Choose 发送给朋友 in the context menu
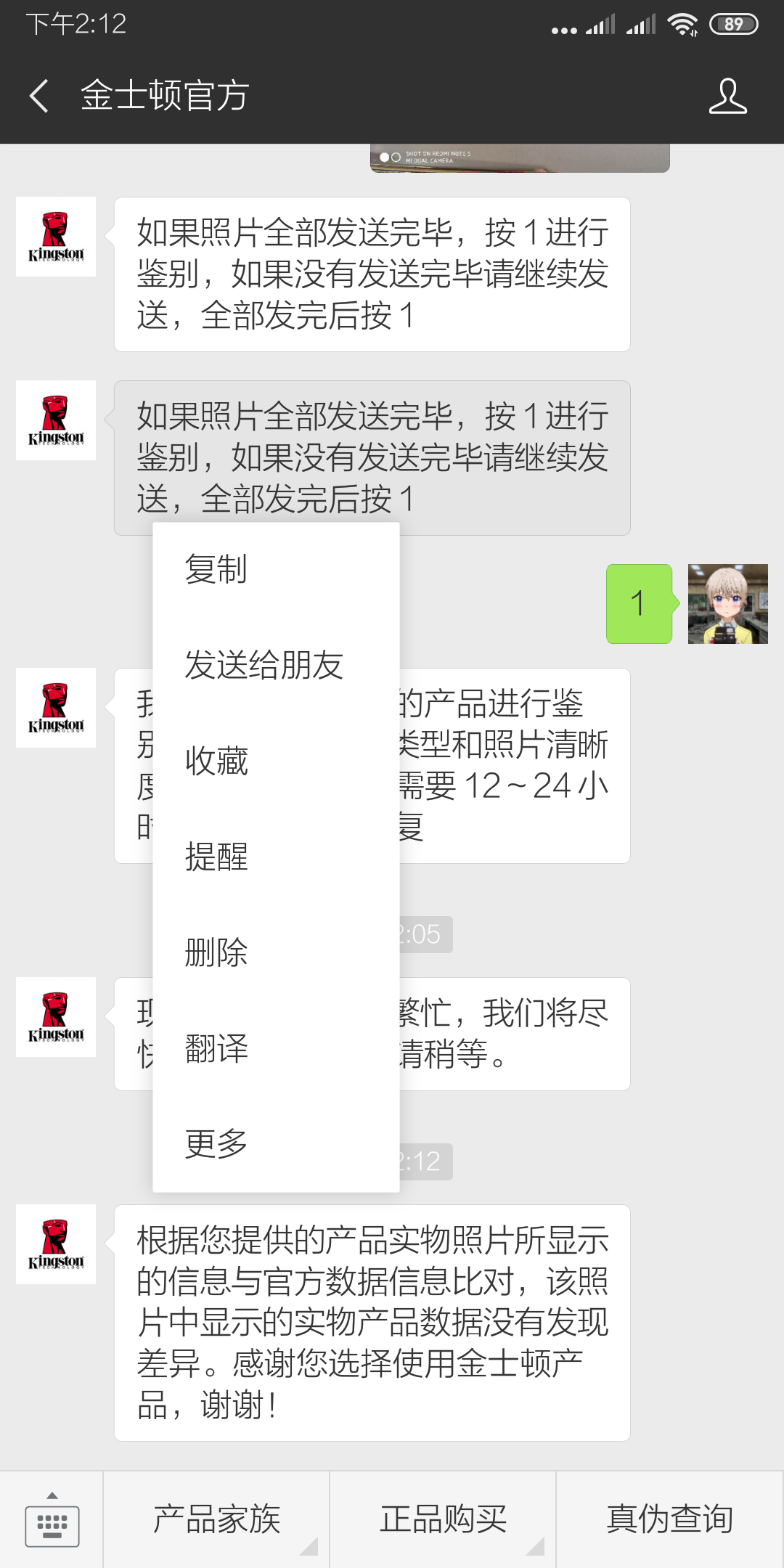The width and height of the screenshot is (784, 1568). point(264,664)
